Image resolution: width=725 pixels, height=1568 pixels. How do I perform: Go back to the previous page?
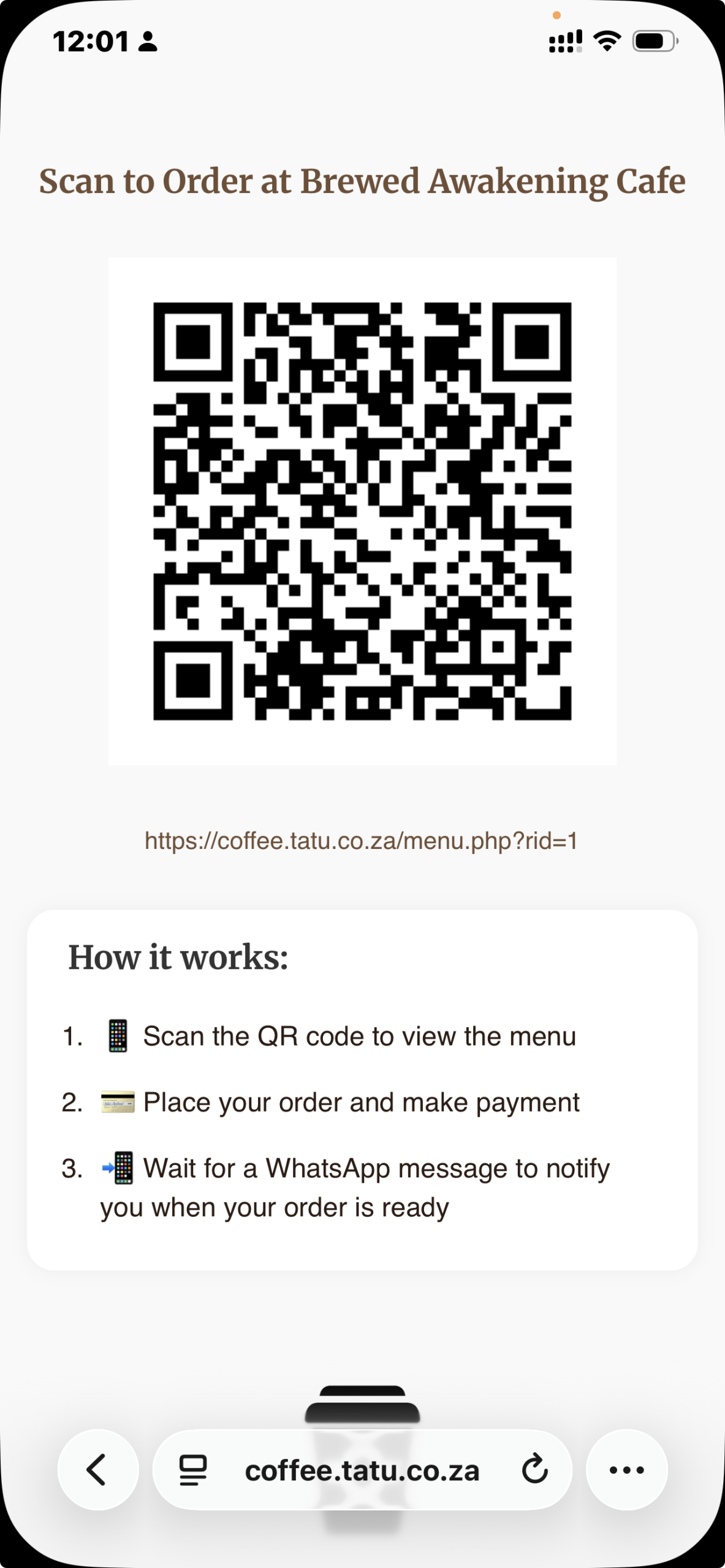click(x=97, y=1469)
